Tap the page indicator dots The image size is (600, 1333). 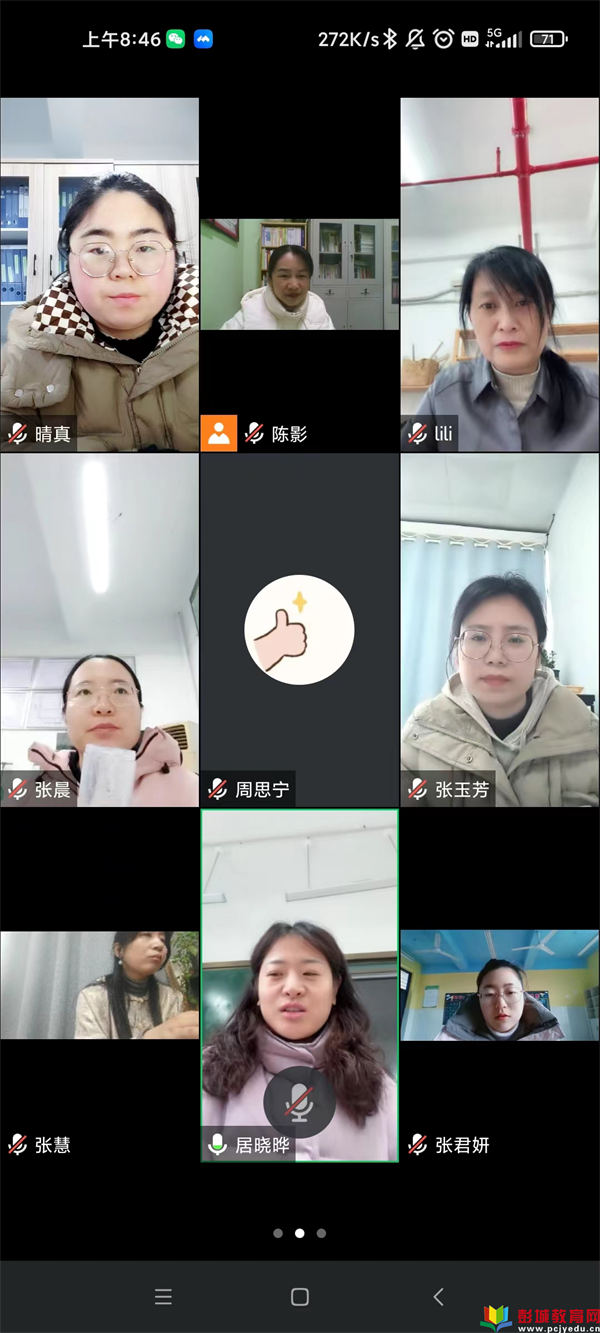299,1233
